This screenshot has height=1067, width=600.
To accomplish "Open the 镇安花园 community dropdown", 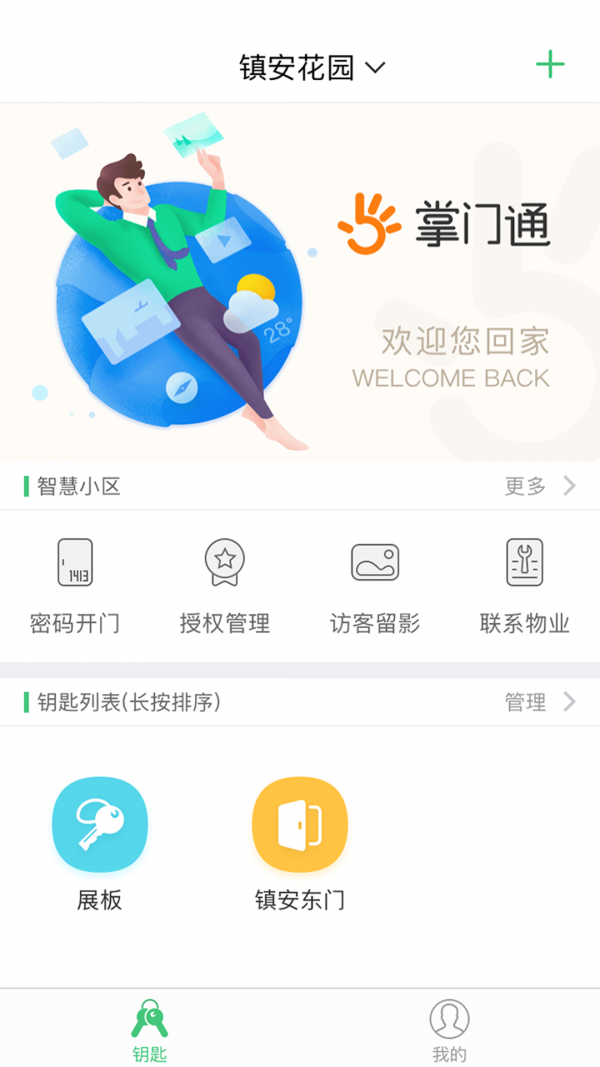I will point(312,67).
